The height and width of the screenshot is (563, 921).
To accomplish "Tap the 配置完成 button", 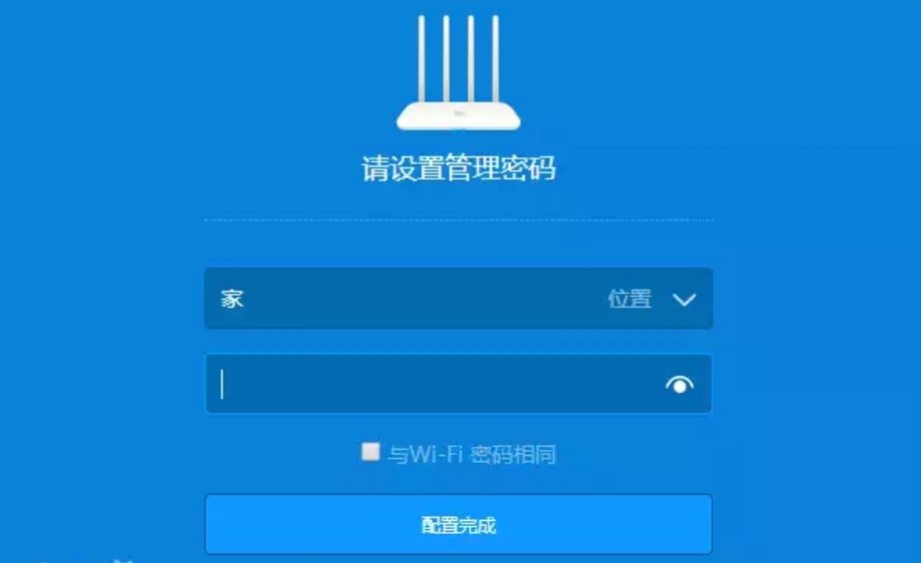I will [x=458, y=525].
